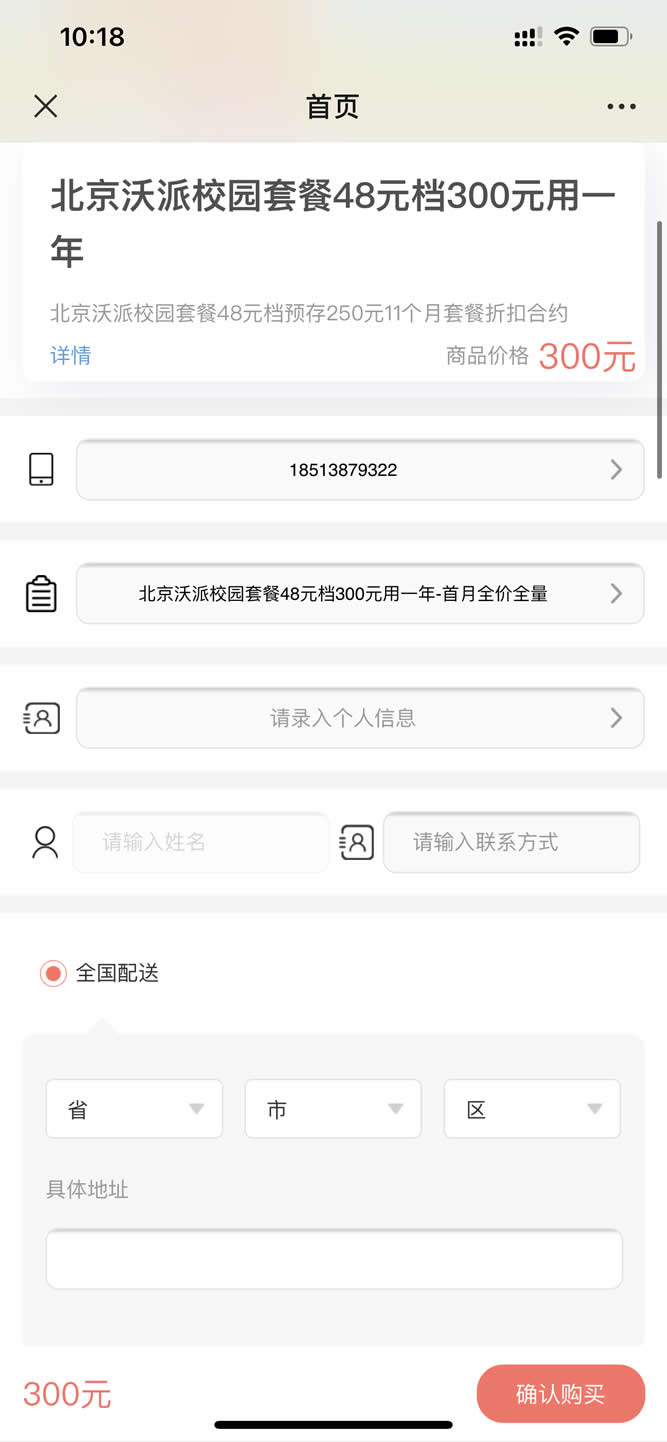Open the package plan 首月全价全量 selector

point(360,593)
